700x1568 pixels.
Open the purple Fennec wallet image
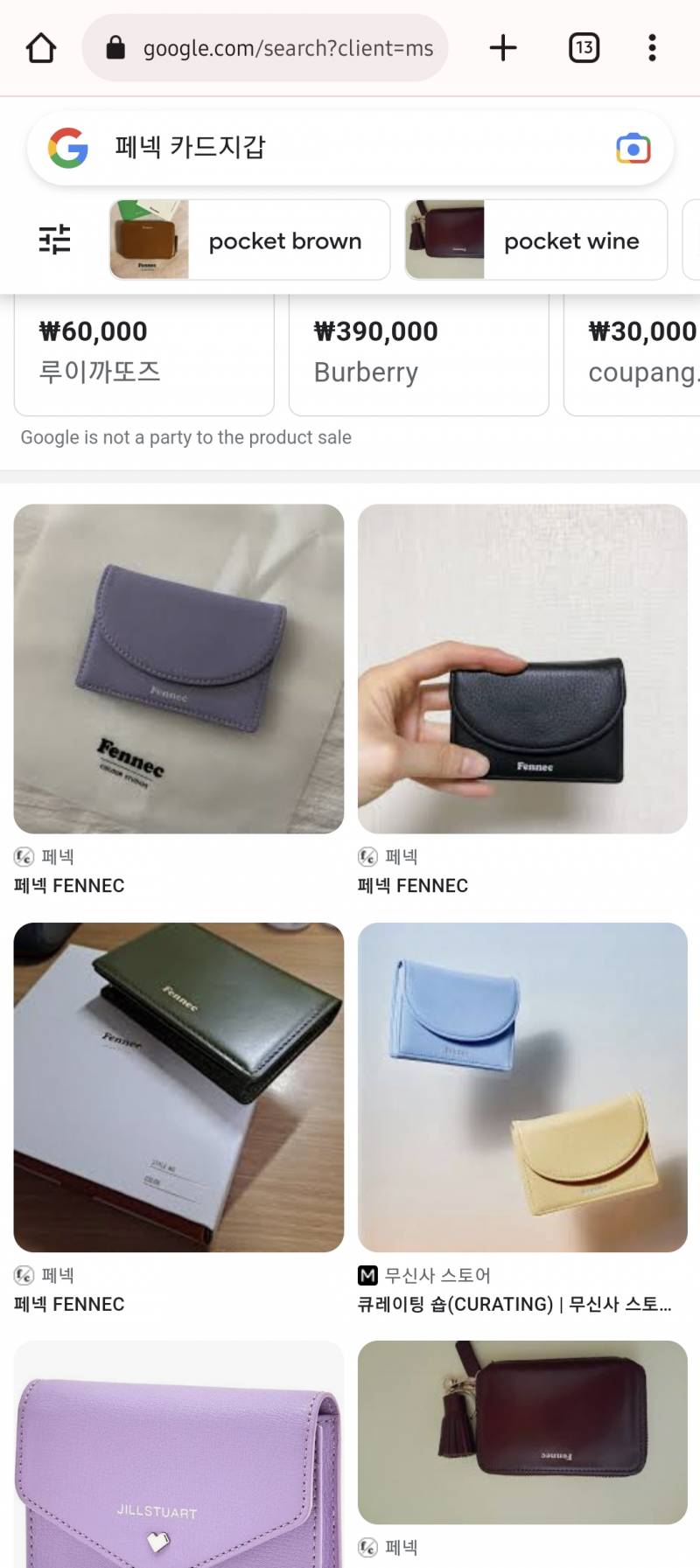click(178, 668)
